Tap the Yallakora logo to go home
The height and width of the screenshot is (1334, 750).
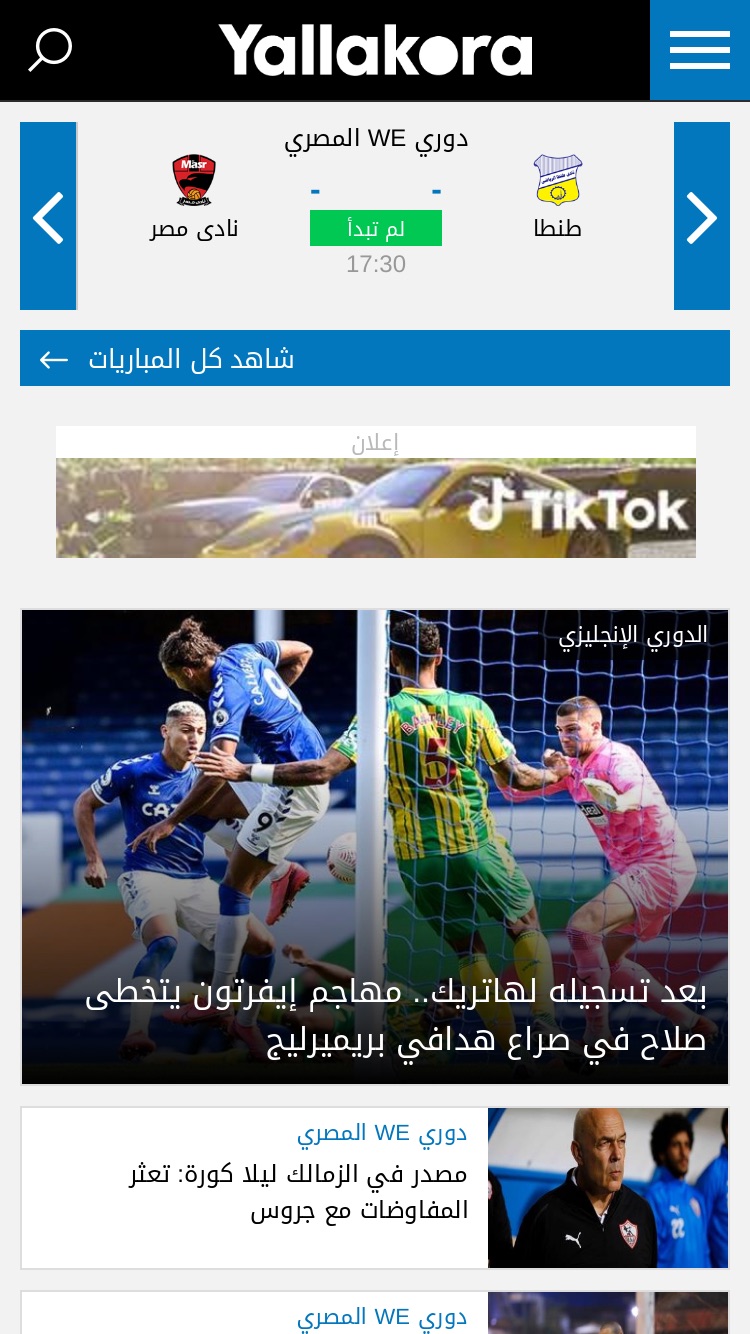pyautogui.click(x=375, y=50)
